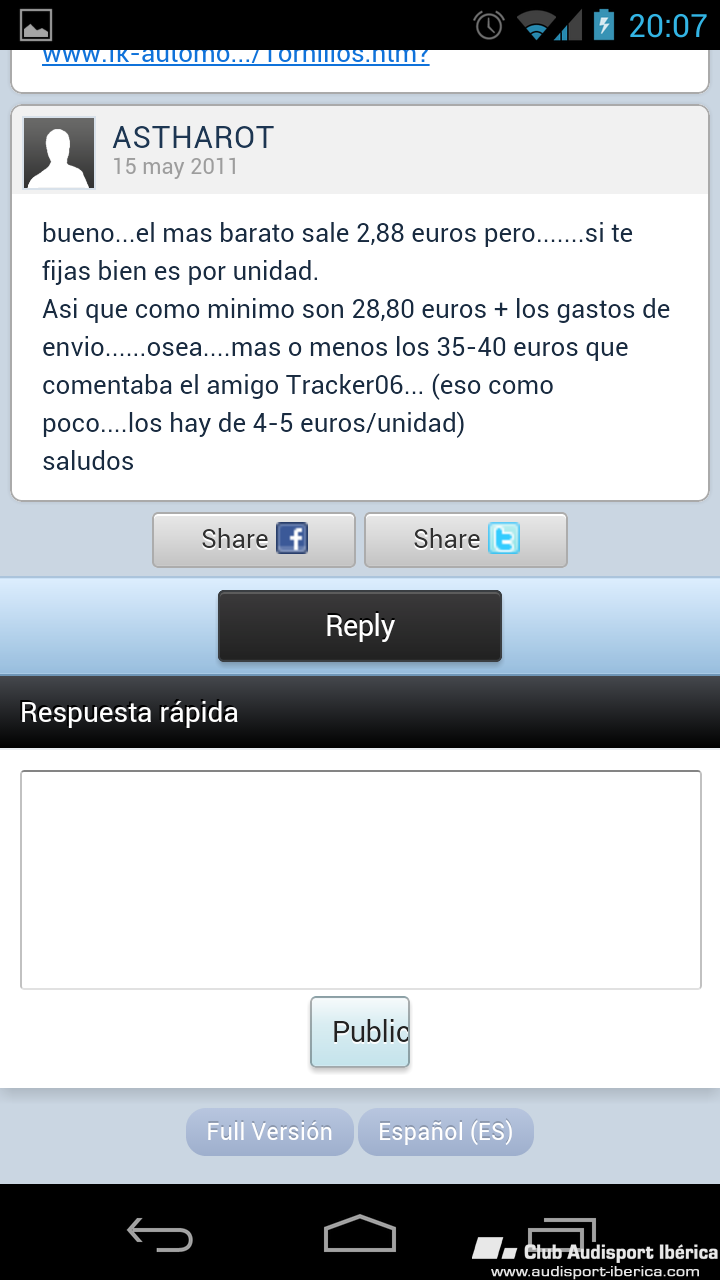Go back with system back button
This screenshot has height=1280, width=720.
tap(160, 1234)
